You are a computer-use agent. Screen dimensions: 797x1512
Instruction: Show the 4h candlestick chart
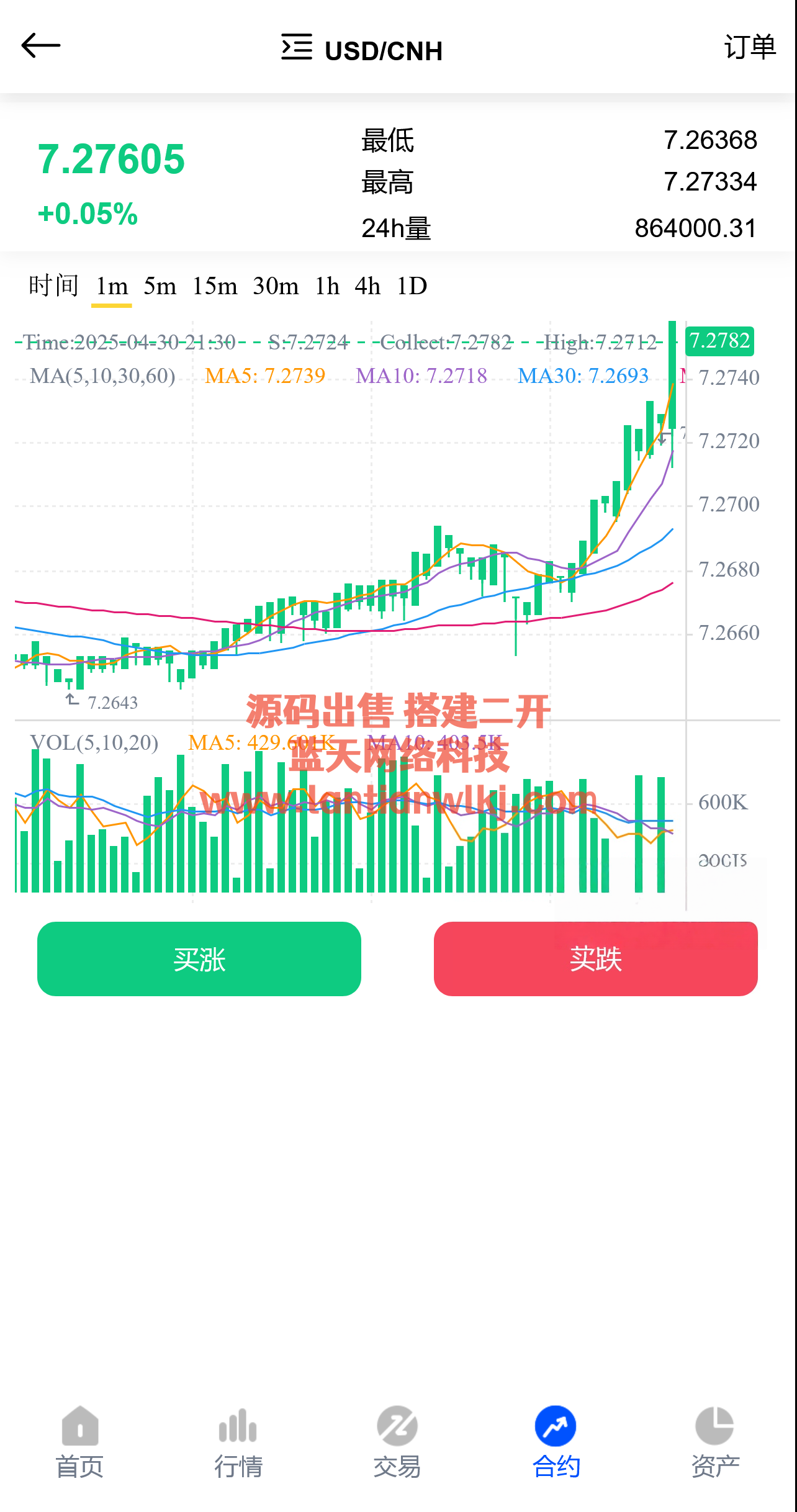tap(367, 286)
